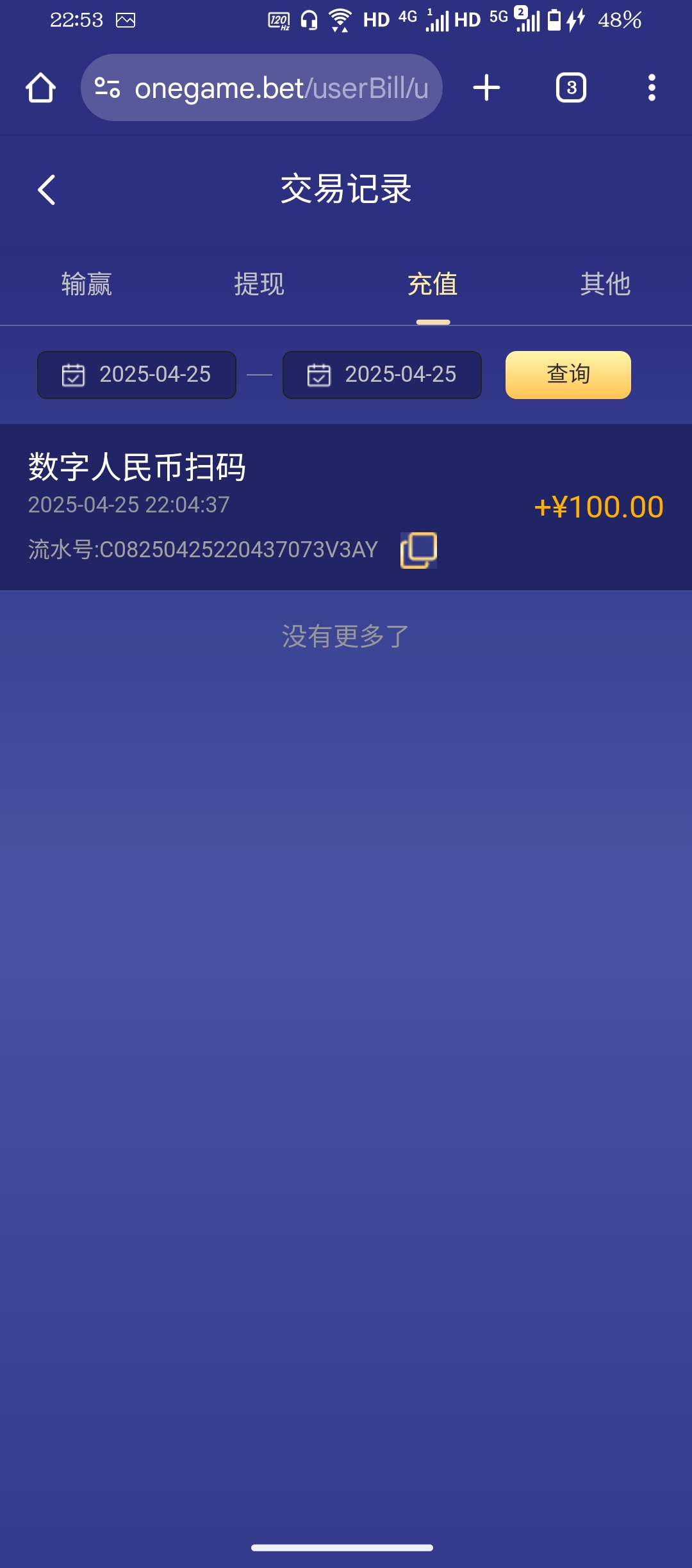Screen dimensions: 692x1568
Task: Tap the back arrow to leave 交易记录
Action: (46, 190)
